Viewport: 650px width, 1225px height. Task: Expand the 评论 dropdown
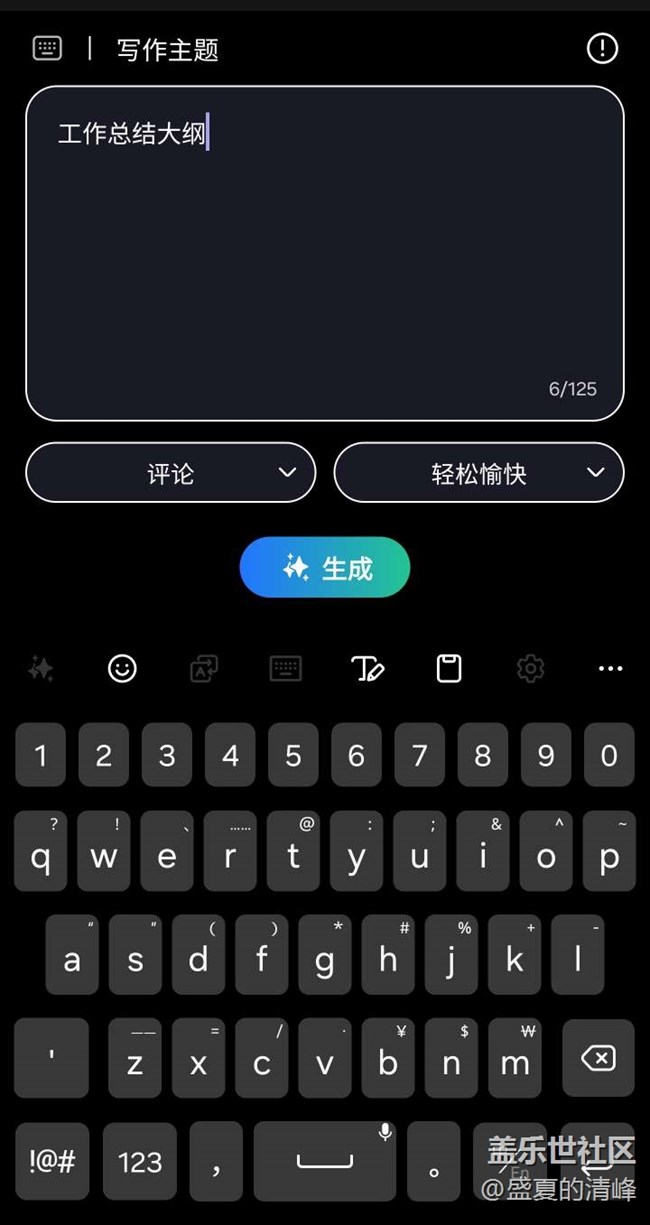(x=170, y=472)
